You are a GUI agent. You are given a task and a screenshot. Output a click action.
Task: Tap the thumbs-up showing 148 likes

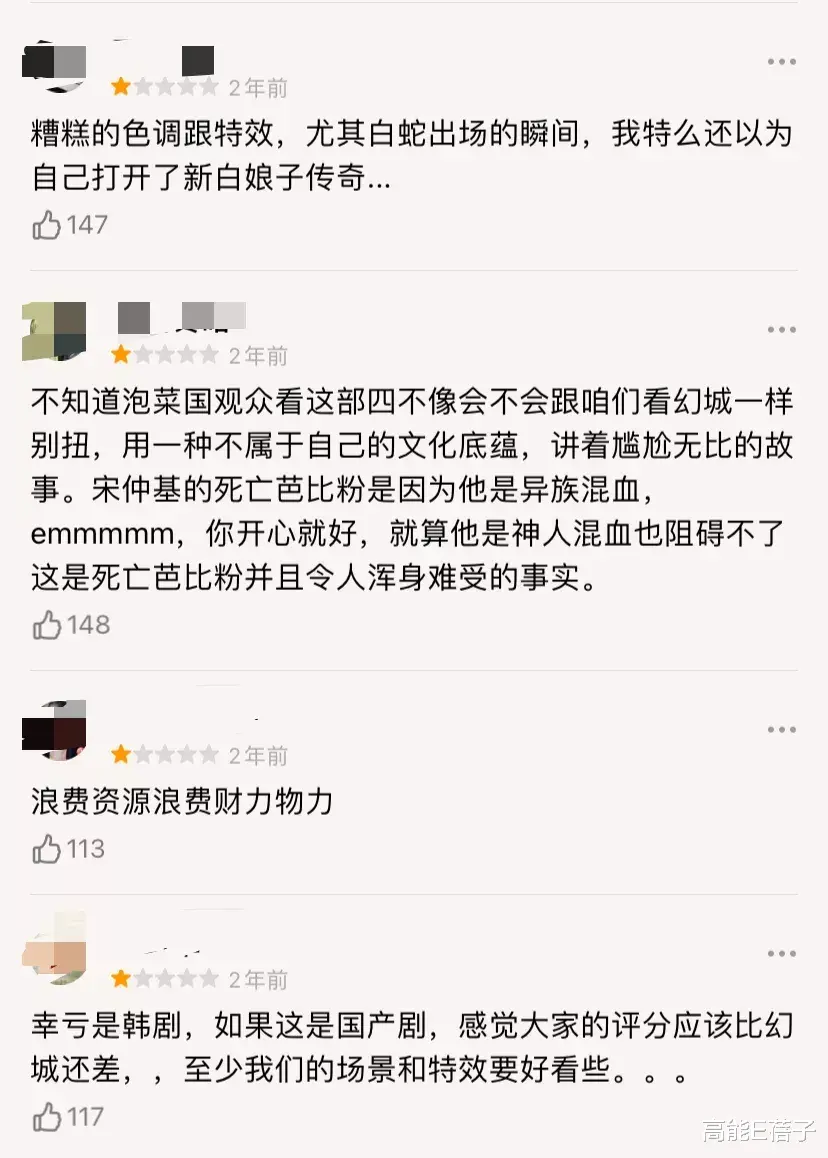pos(48,623)
